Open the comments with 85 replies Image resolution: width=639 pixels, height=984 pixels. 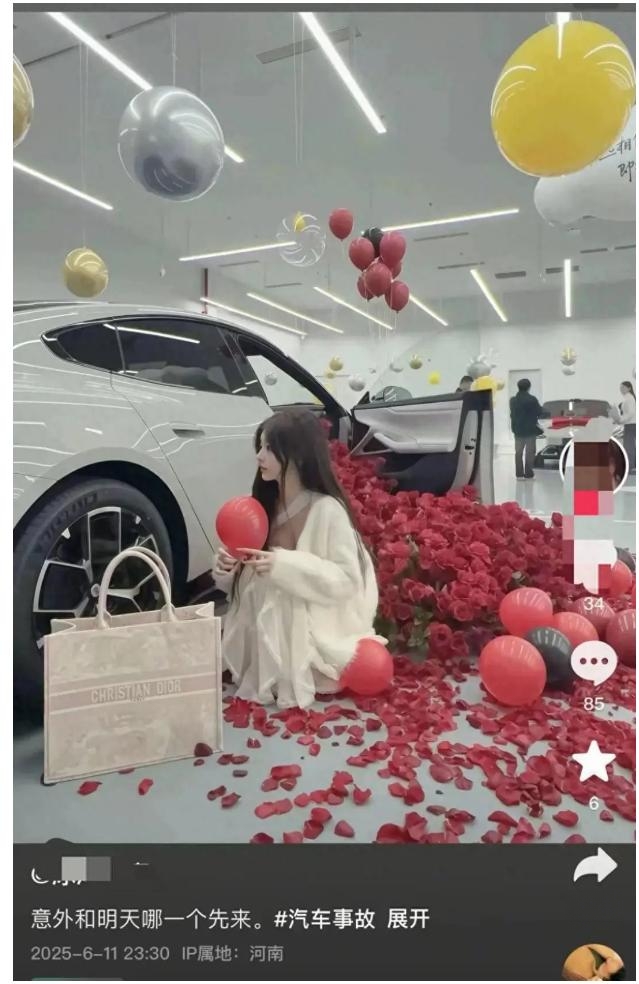click(x=593, y=663)
